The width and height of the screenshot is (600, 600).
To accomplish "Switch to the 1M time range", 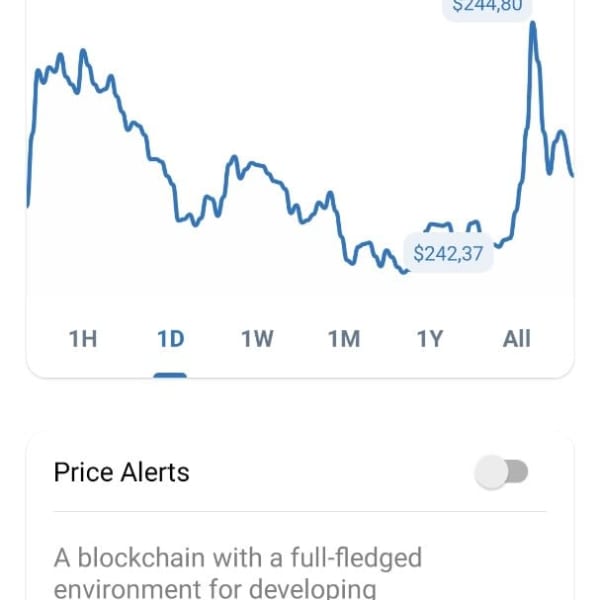I will point(343,339).
